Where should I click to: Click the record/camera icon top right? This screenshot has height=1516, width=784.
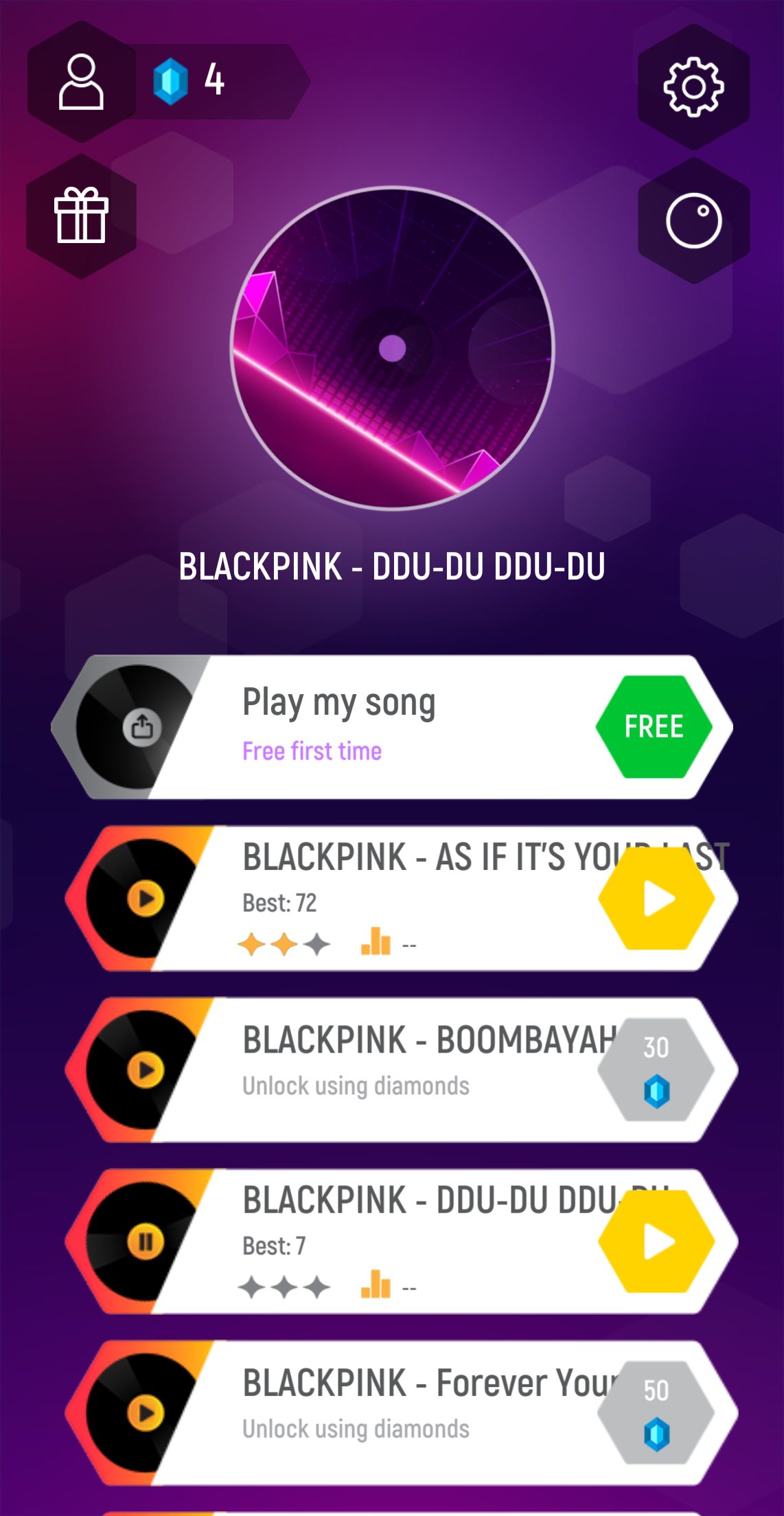tap(693, 218)
